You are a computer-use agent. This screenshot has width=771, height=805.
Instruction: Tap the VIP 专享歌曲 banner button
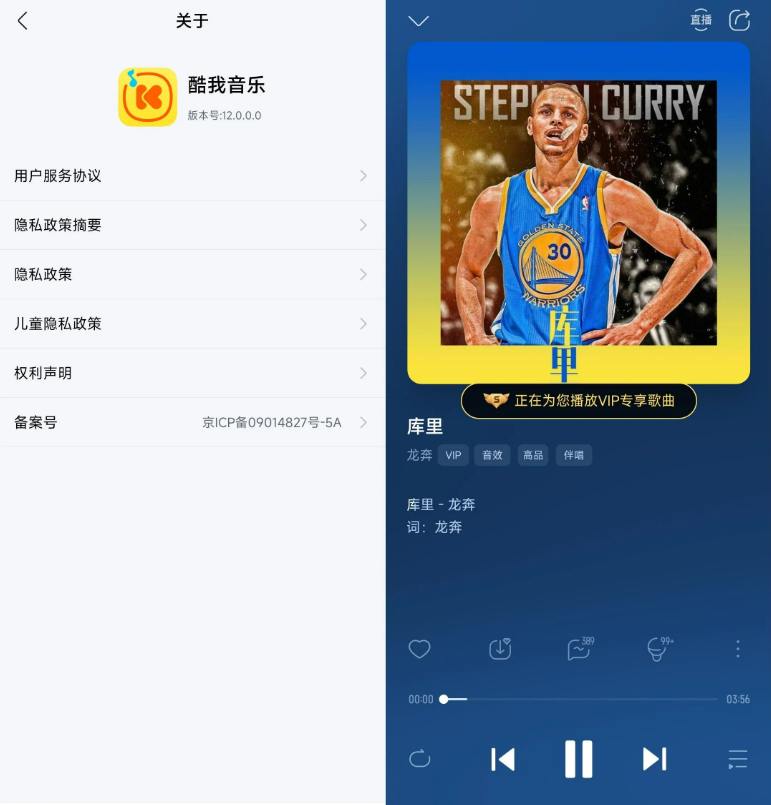(578, 400)
